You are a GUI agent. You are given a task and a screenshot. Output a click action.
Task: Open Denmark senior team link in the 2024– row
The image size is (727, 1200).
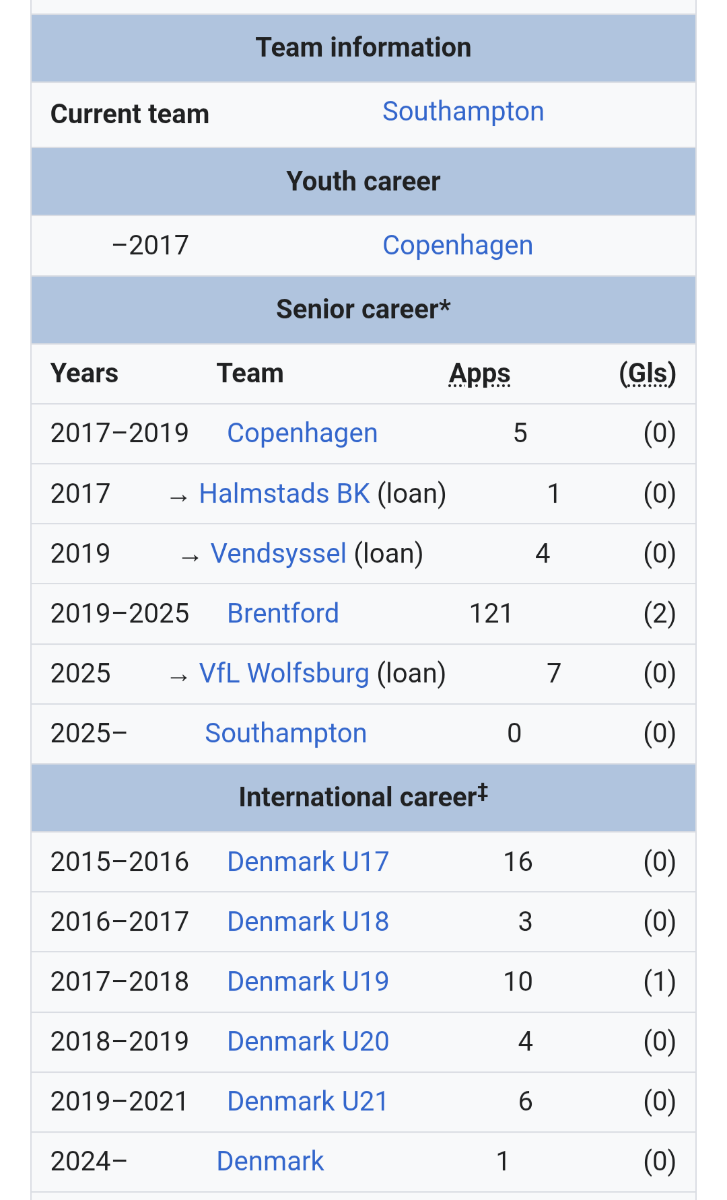pos(270,1161)
